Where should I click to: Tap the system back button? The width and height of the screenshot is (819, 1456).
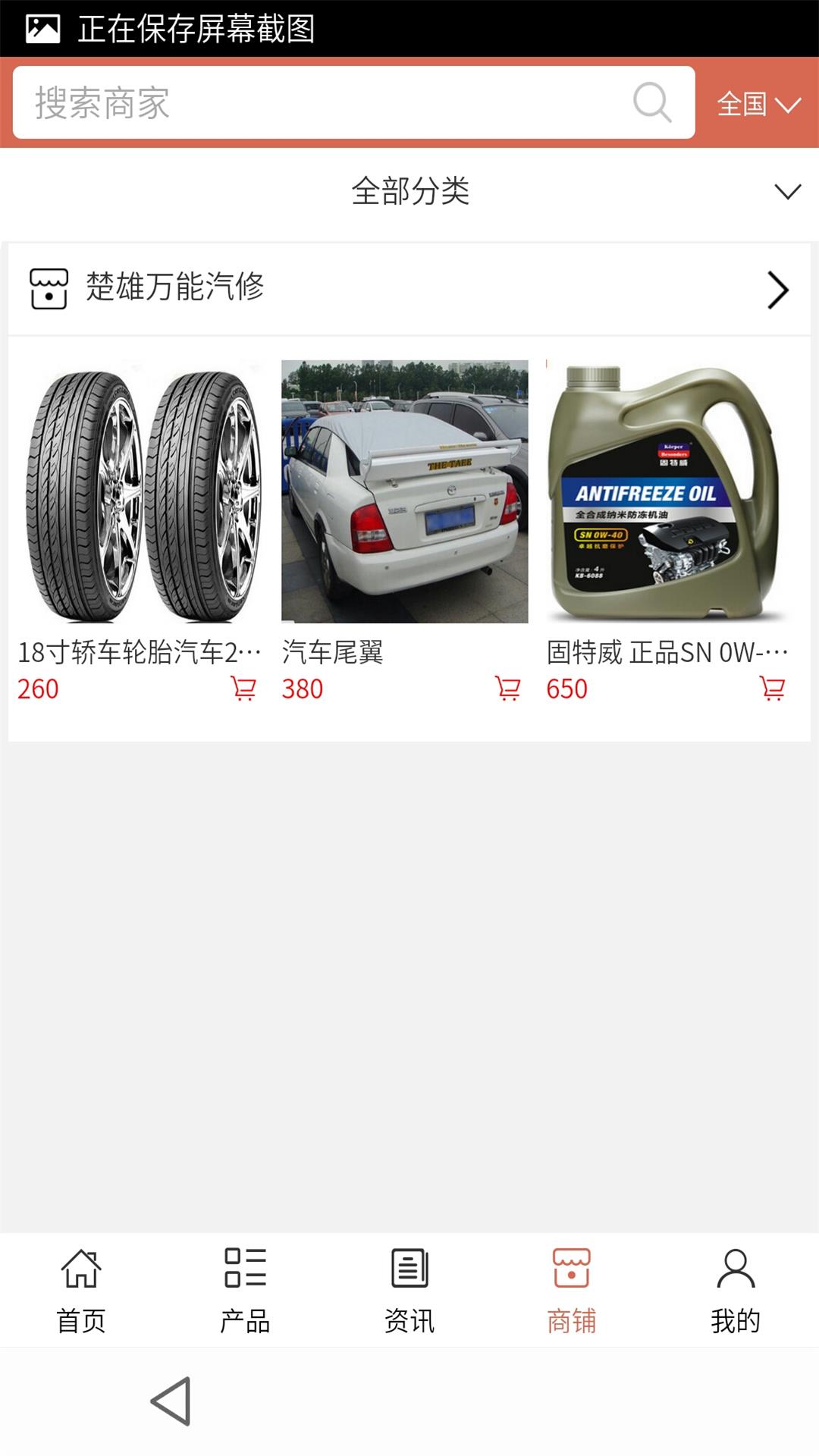(x=171, y=1401)
